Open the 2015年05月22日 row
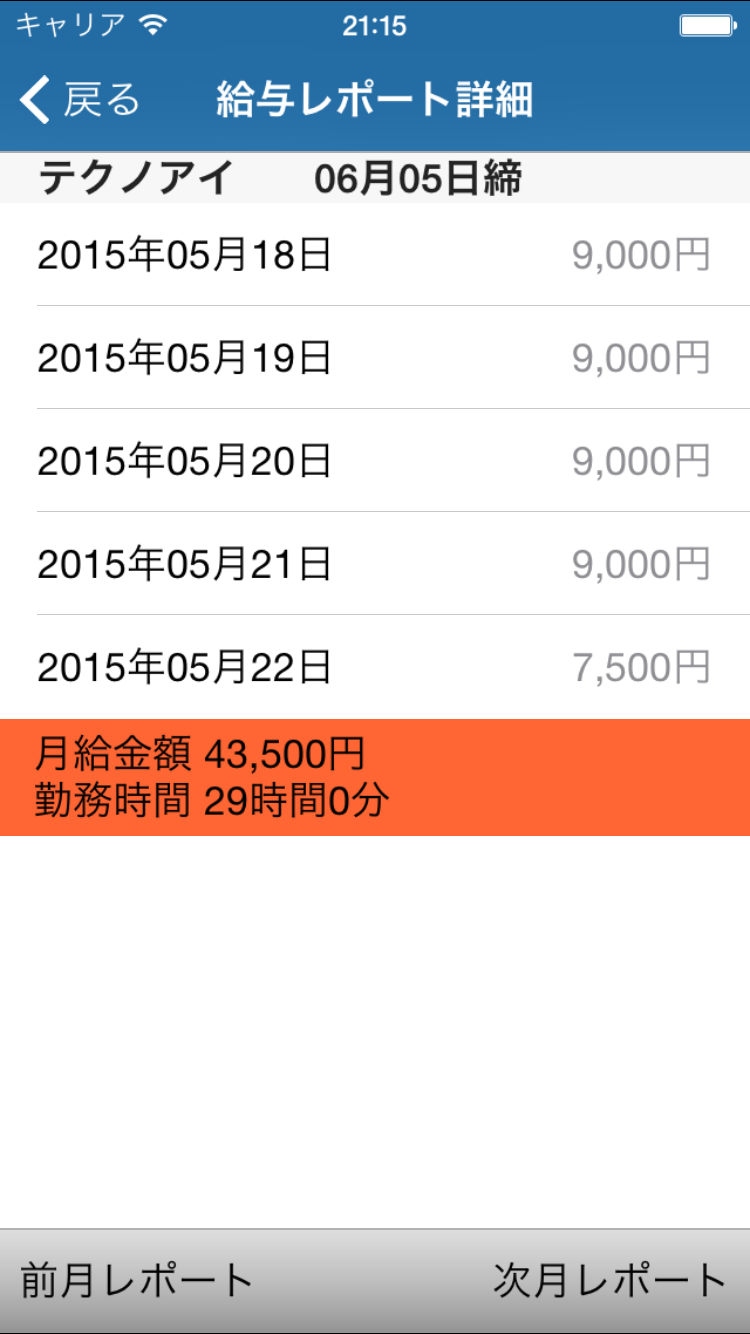 375,667
